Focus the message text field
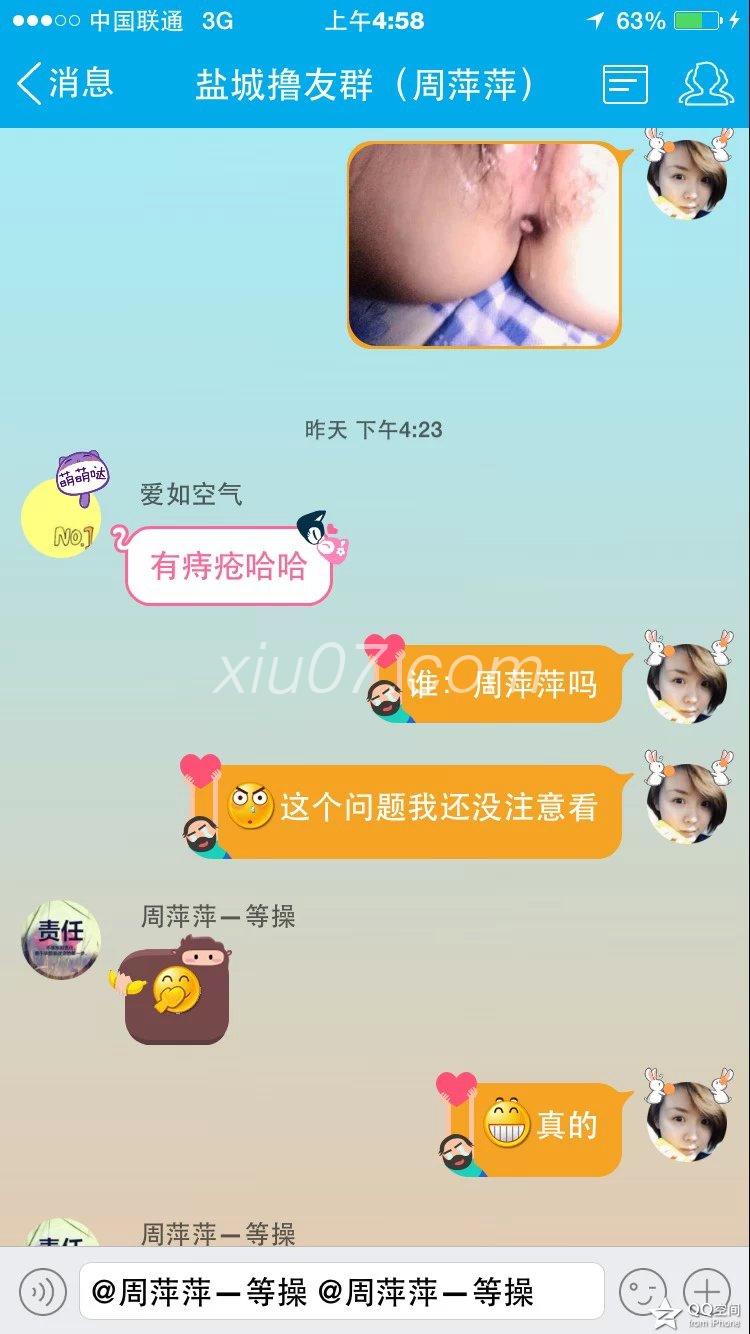 (x=341, y=1291)
